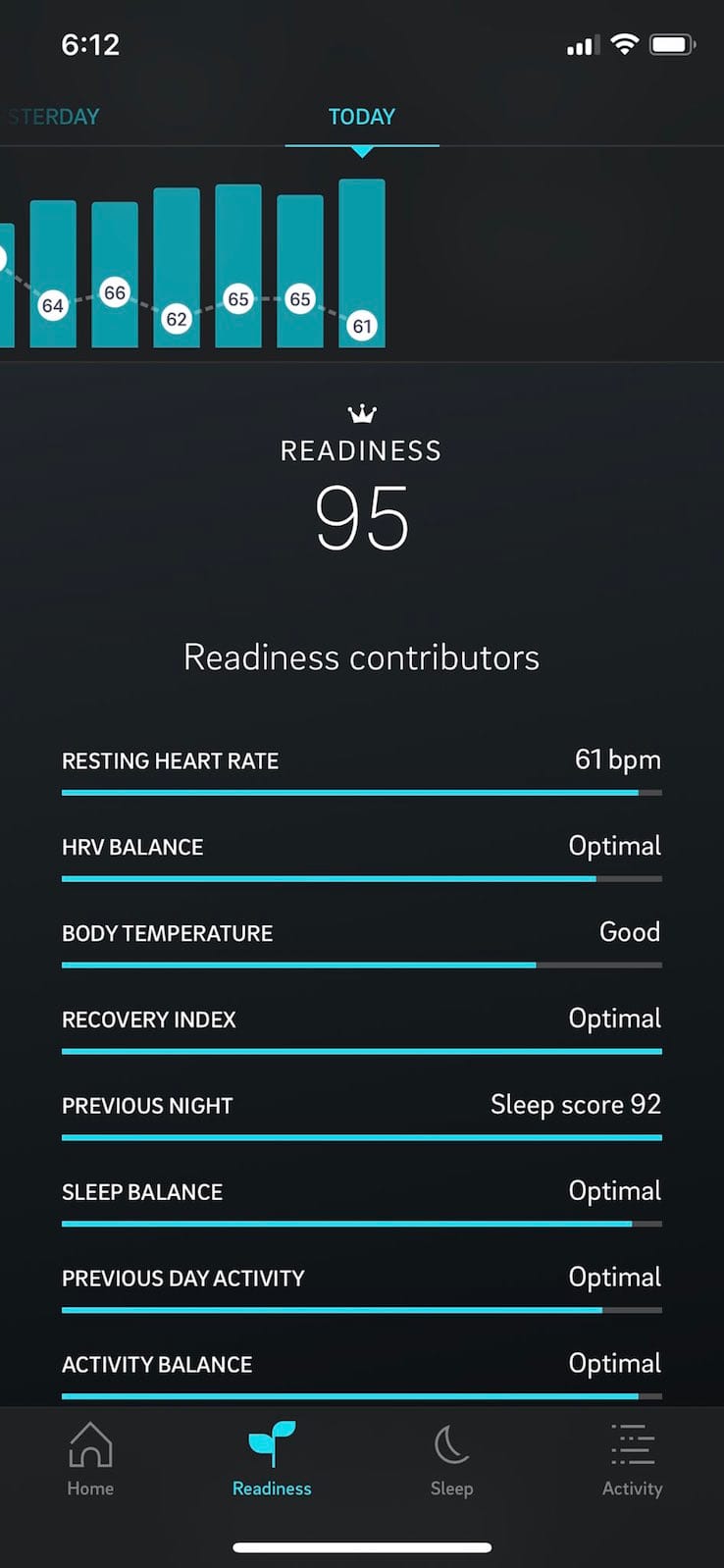View Sleep Balance details
The image size is (724, 1568).
(x=361, y=1194)
